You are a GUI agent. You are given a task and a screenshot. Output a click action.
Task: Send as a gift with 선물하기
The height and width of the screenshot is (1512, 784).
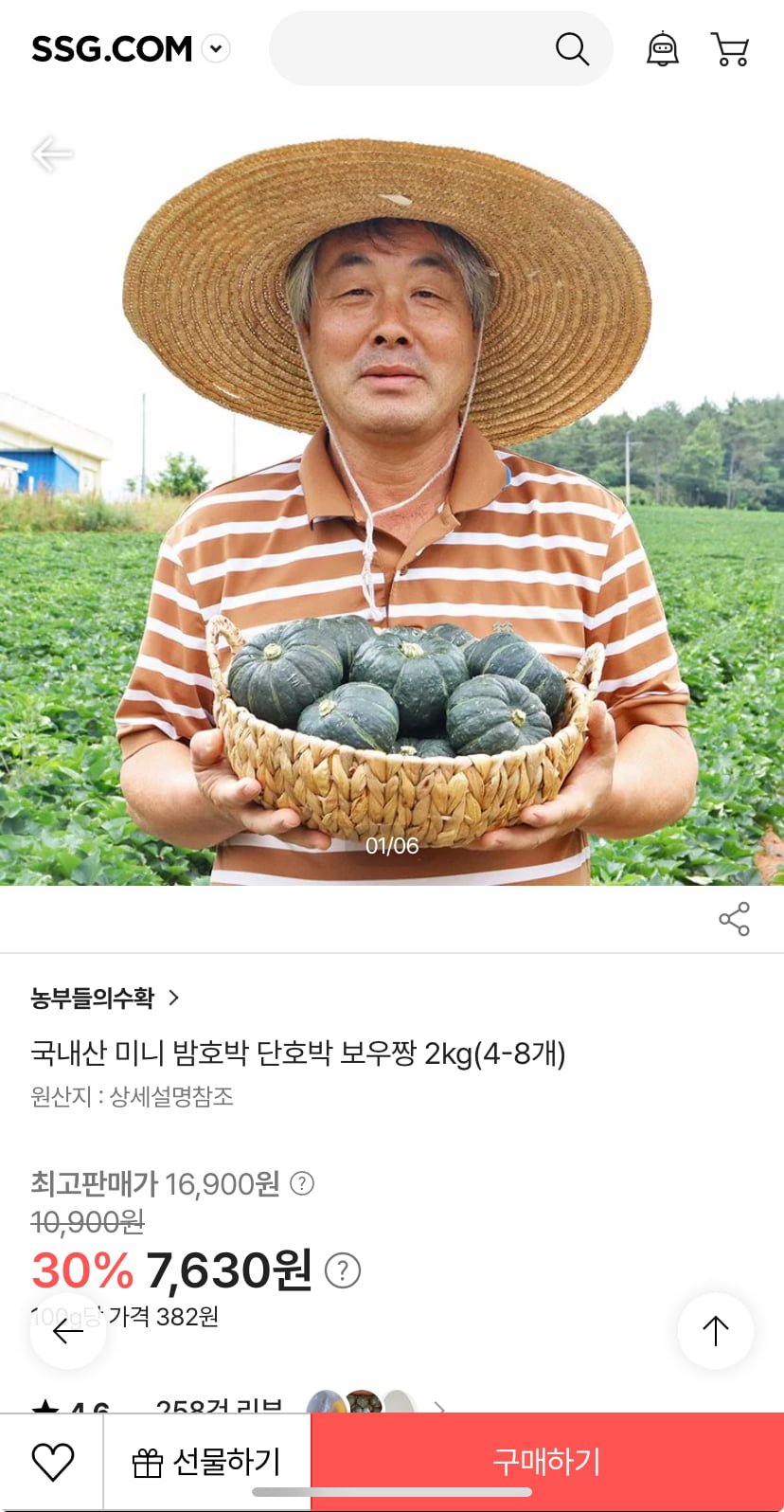click(x=206, y=1462)
